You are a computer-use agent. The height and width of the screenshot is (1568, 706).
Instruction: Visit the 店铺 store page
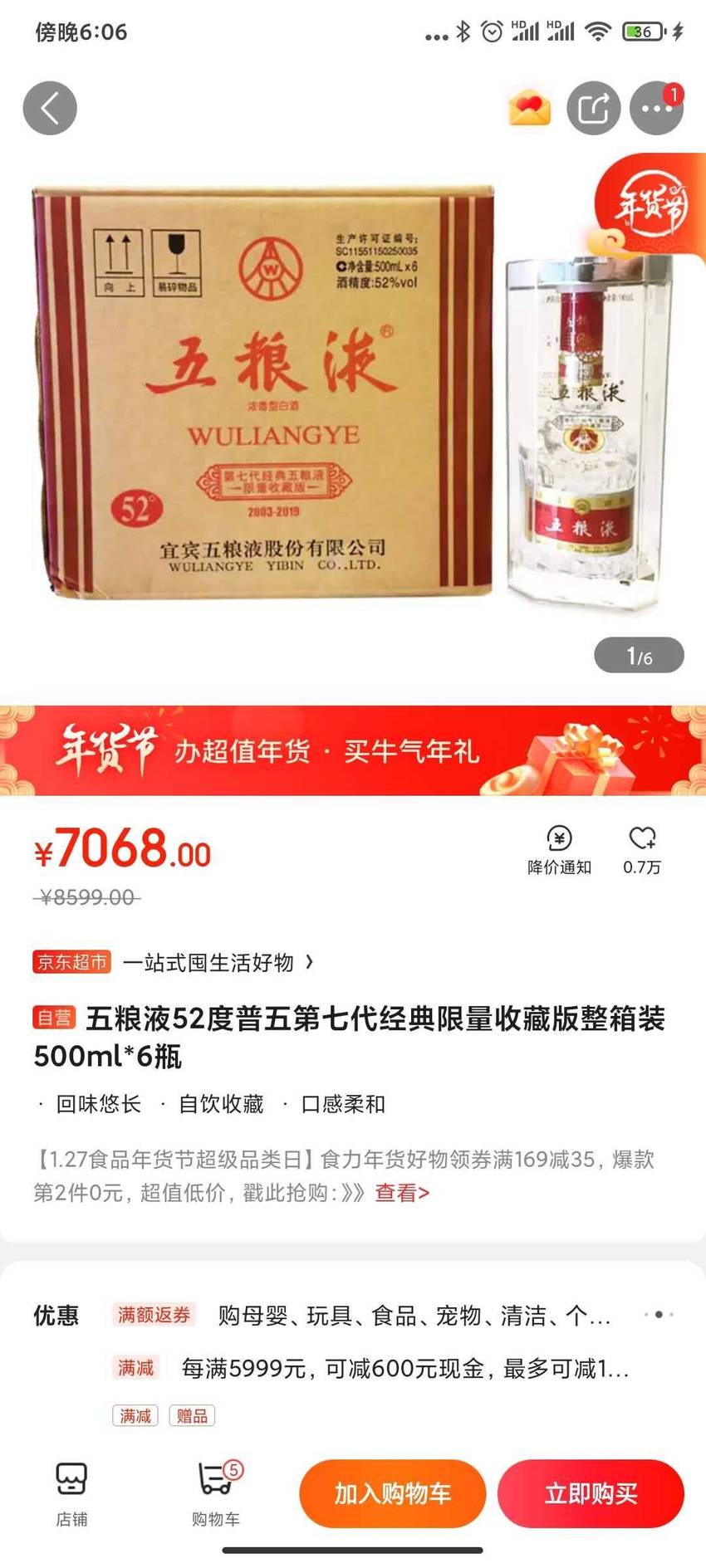71,1494
